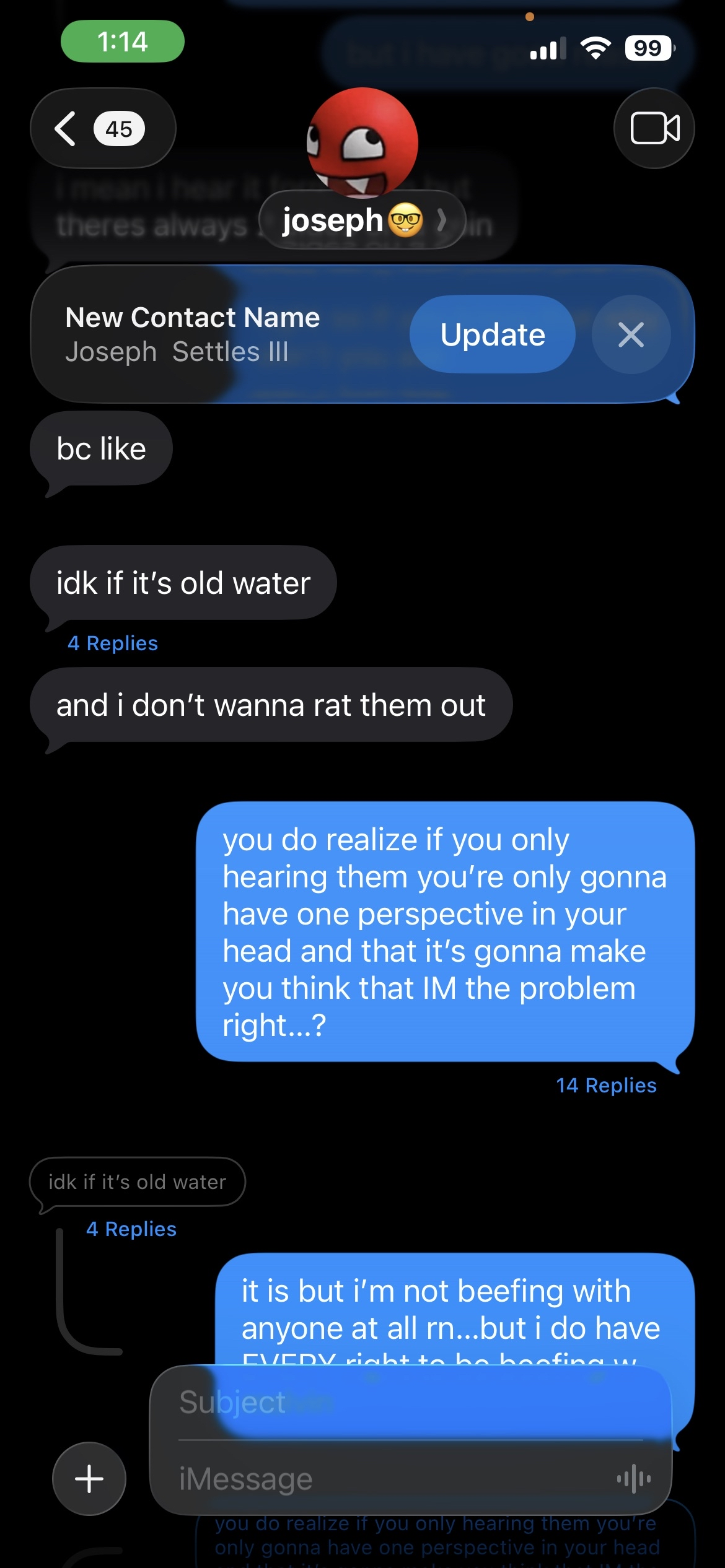Dismiss the New Contact Name banner

click(631, 334)
